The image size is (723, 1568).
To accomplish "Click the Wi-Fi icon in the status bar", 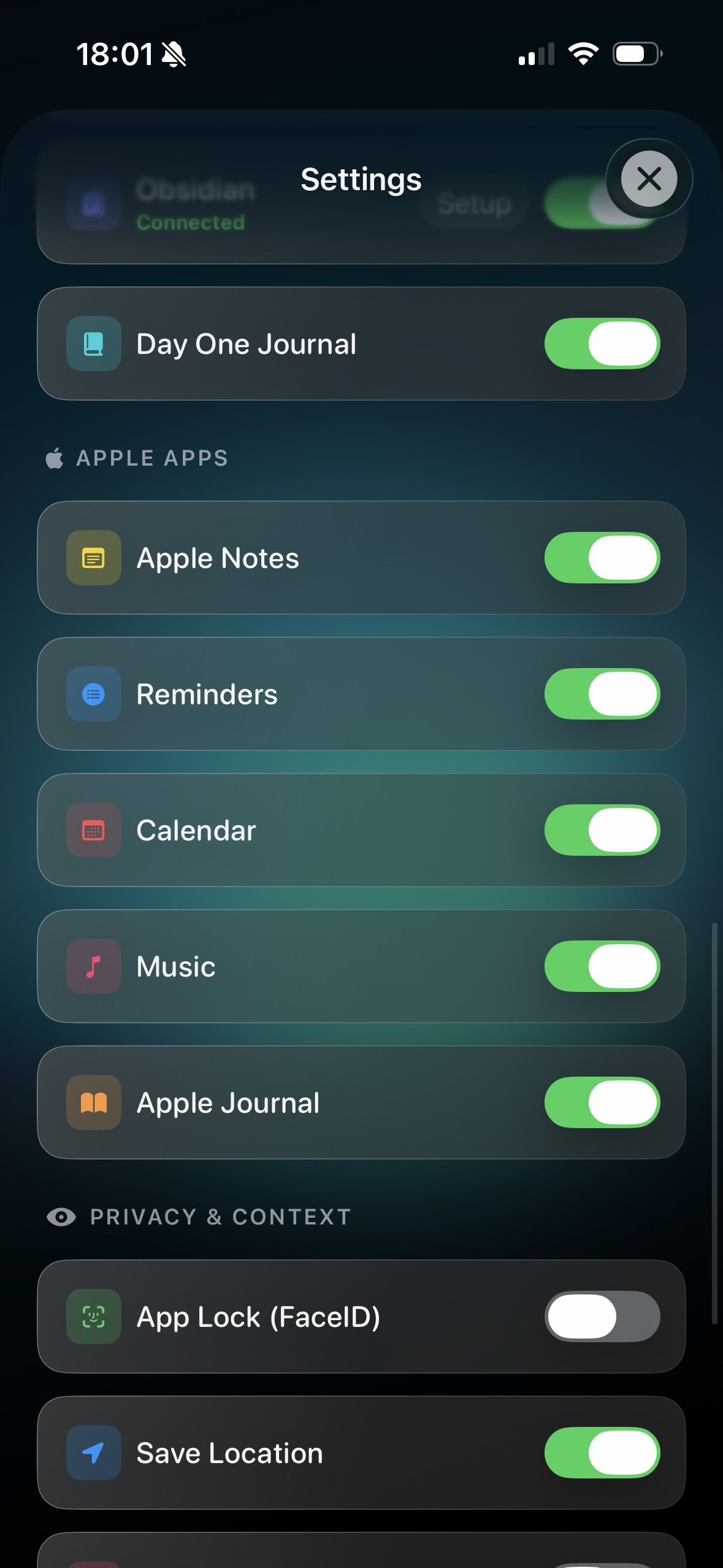I will [x=583, y=54].
